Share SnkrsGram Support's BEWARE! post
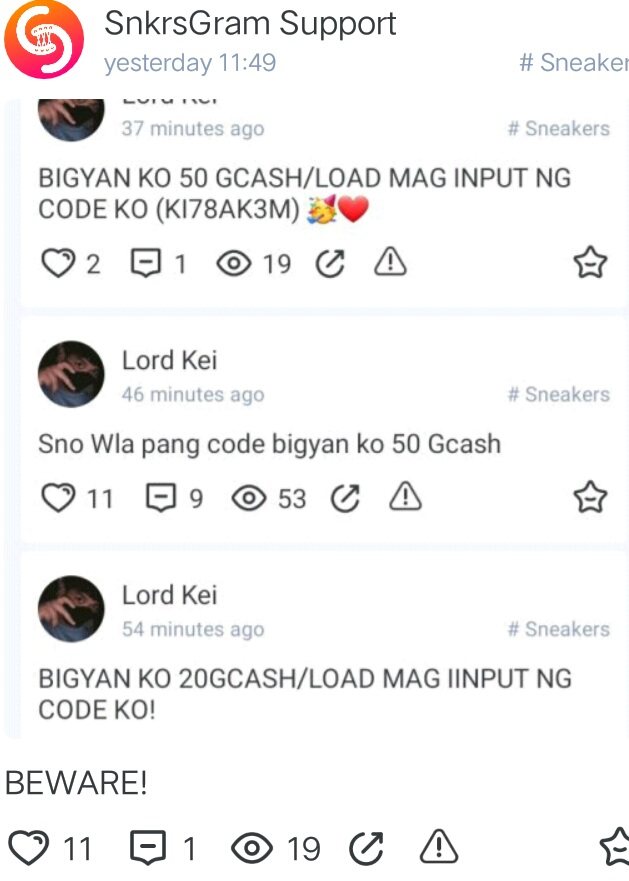The height and width of the screenshot is (881, 629). coord(366,848)
